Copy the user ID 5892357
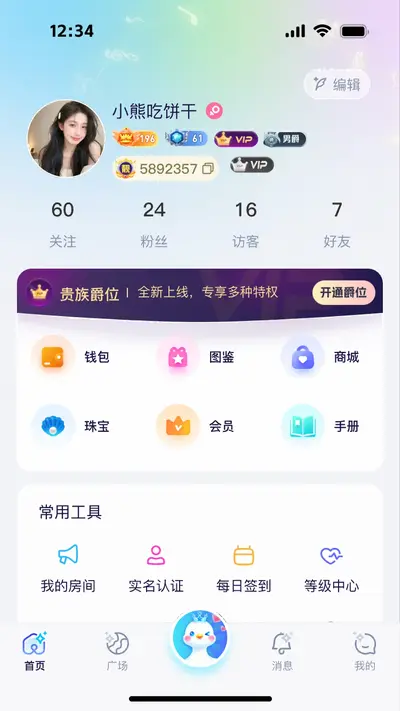Screen dimensions: 400x711 208,169
